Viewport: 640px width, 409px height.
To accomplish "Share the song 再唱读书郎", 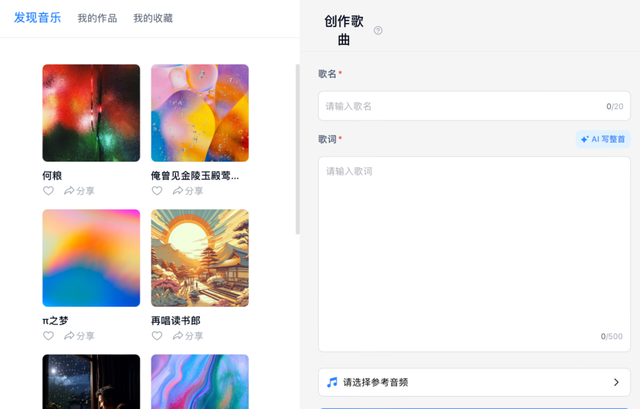I will click(188, 336).
